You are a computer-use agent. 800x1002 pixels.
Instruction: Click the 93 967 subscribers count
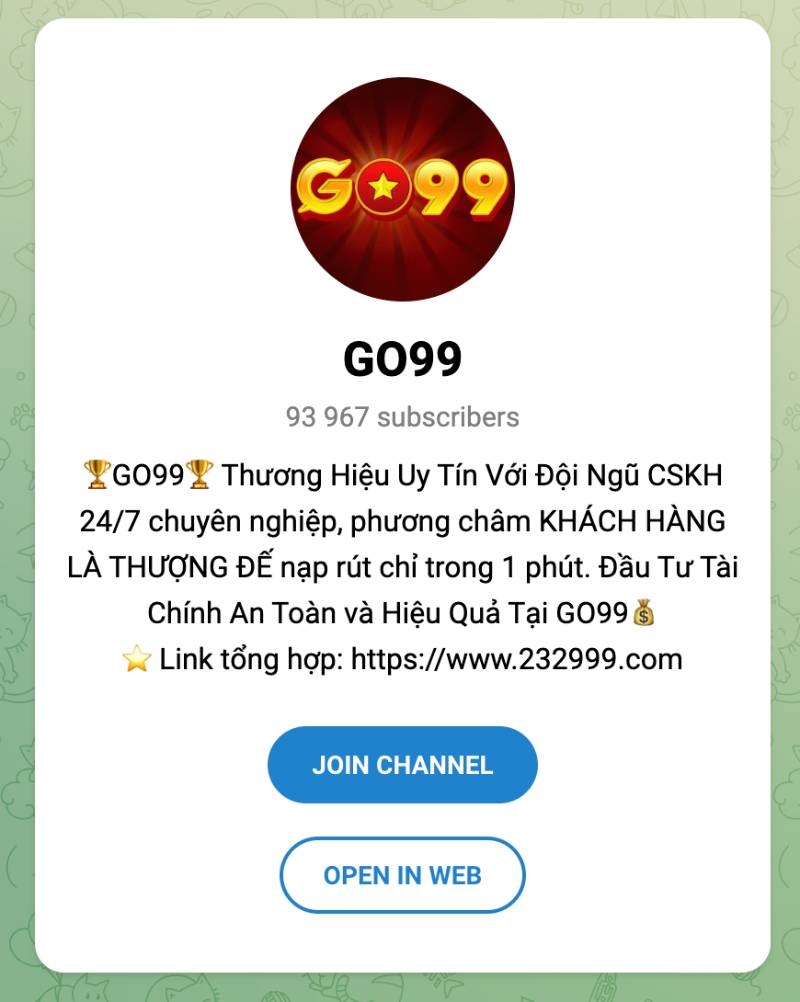coord(400,419)
